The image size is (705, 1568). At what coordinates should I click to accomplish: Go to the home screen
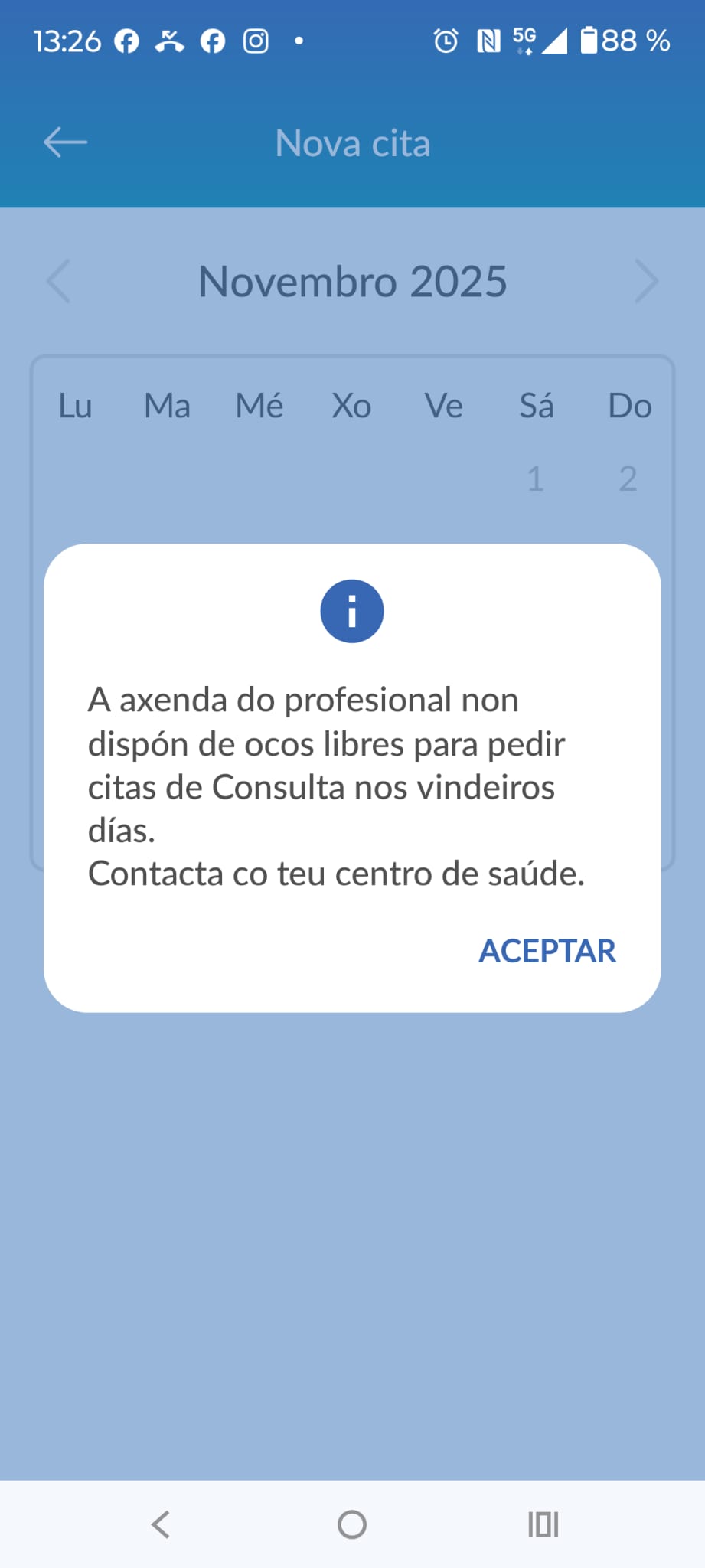click(352, 1524)
